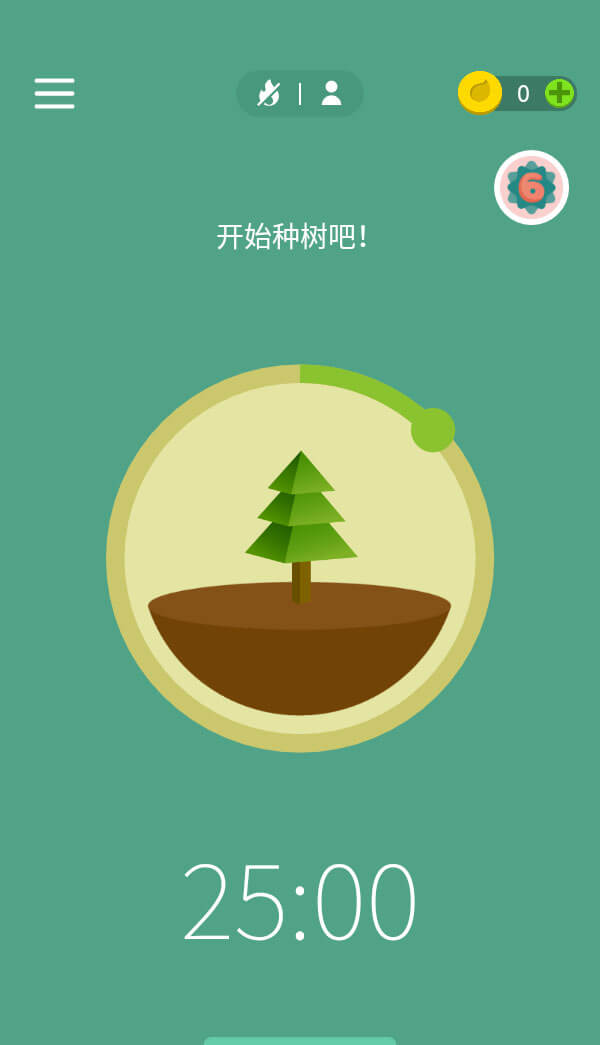The width and height of the screenshot is (600, 1045).
Task: Tap the gold coin balance icon
Action: 480,92
